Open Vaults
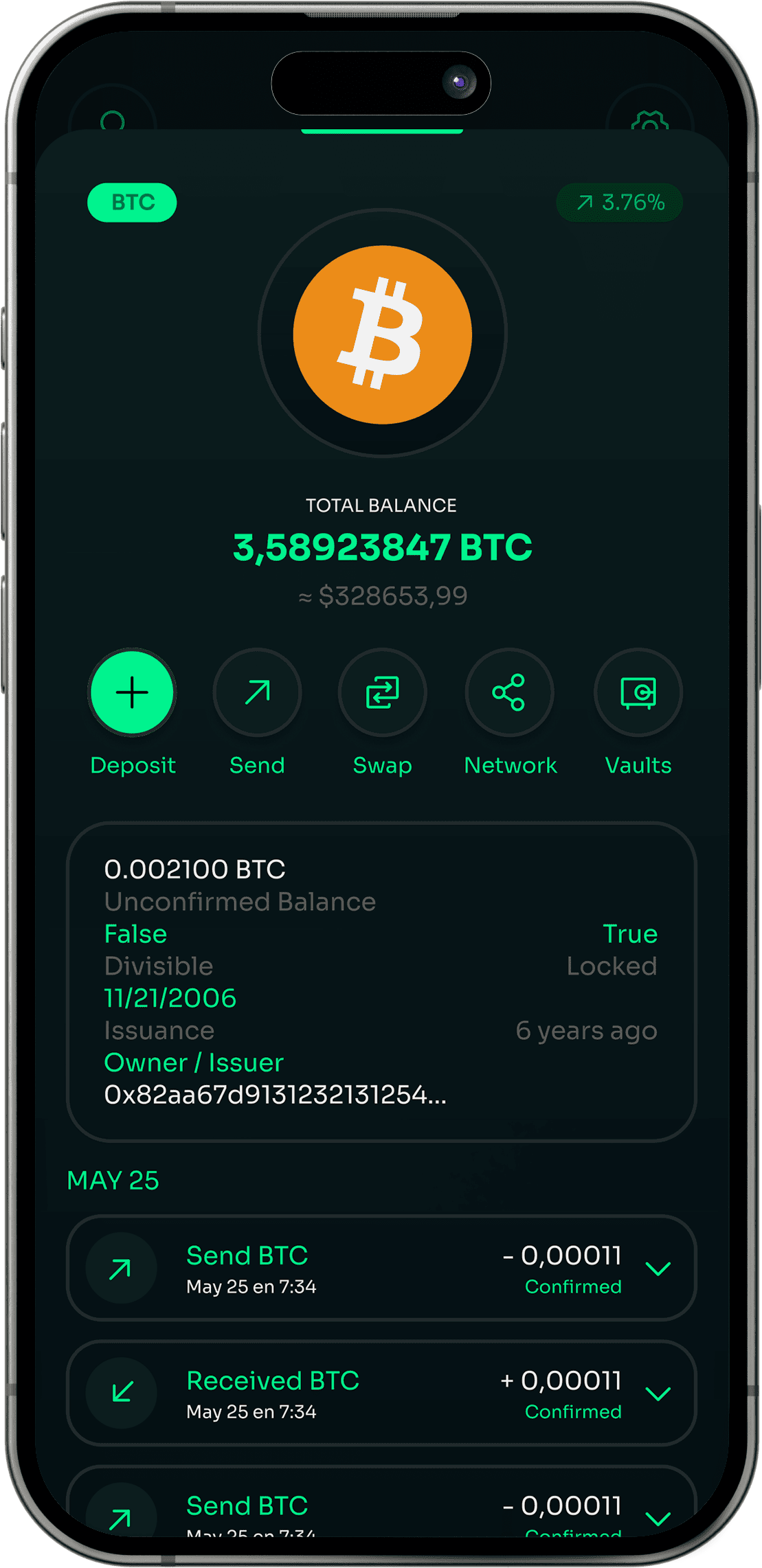Viewport: 762px width, 1568px height. coord(638,692)
